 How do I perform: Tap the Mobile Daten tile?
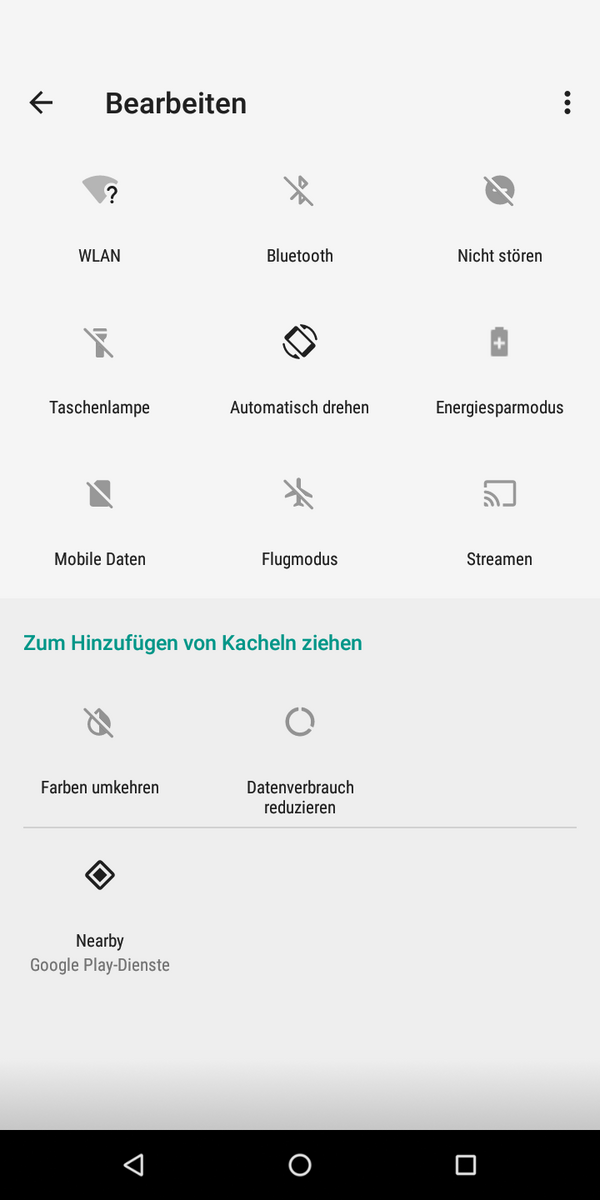pyautogui.click(x=100, y=522)
